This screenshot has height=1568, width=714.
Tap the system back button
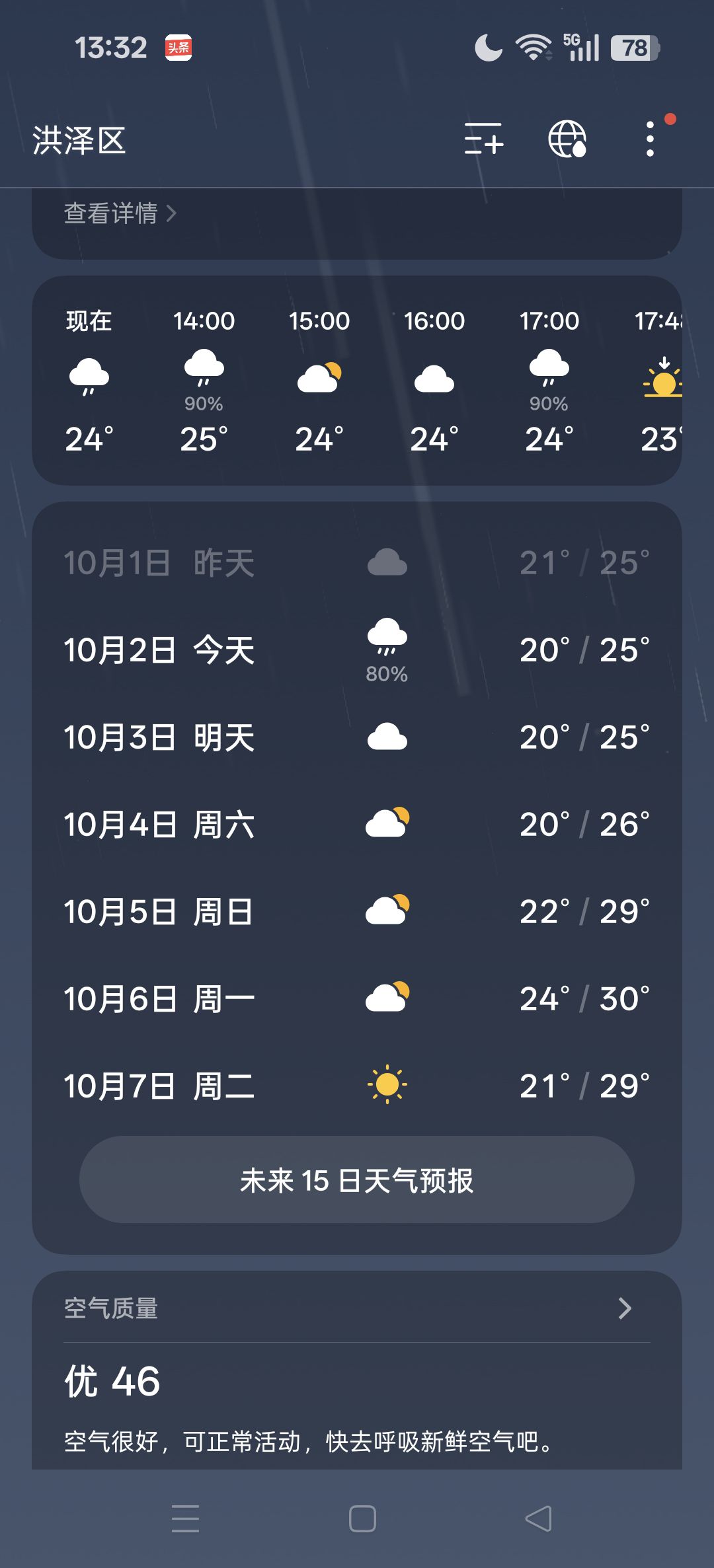(x=539, y=1518)
